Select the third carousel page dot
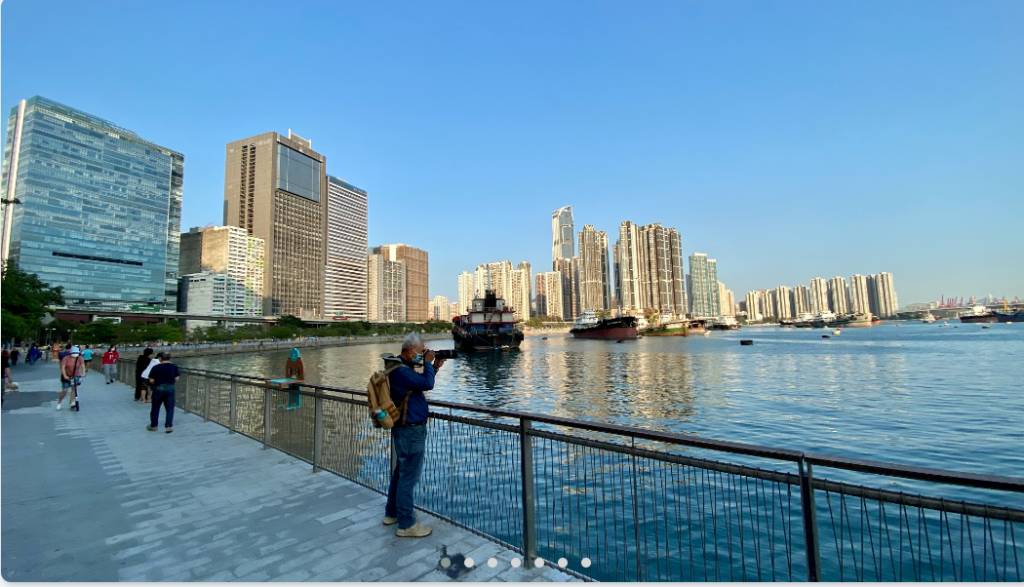 tap(492, 563)
